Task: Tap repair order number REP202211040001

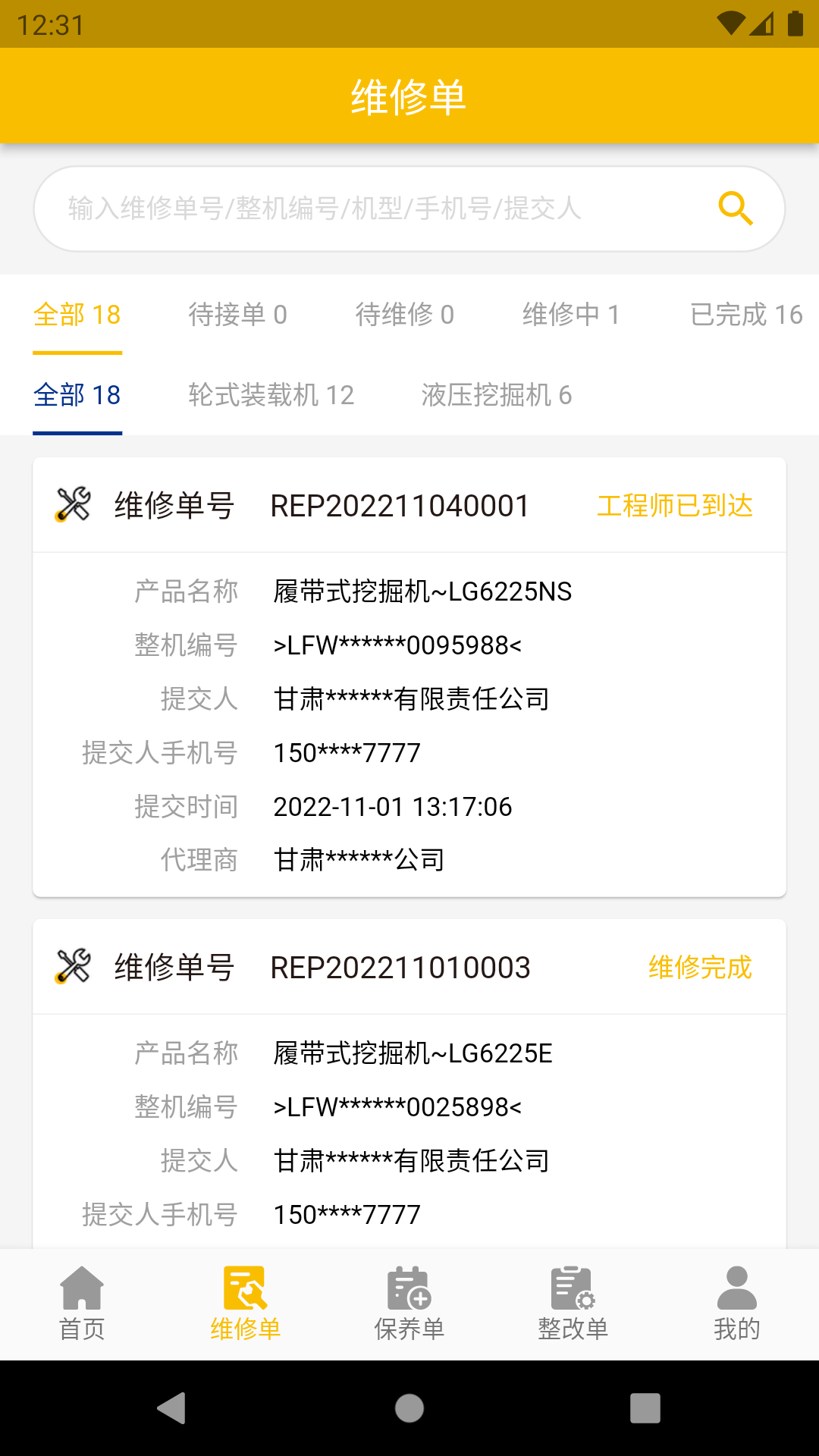Action: (x=400, y=505)
